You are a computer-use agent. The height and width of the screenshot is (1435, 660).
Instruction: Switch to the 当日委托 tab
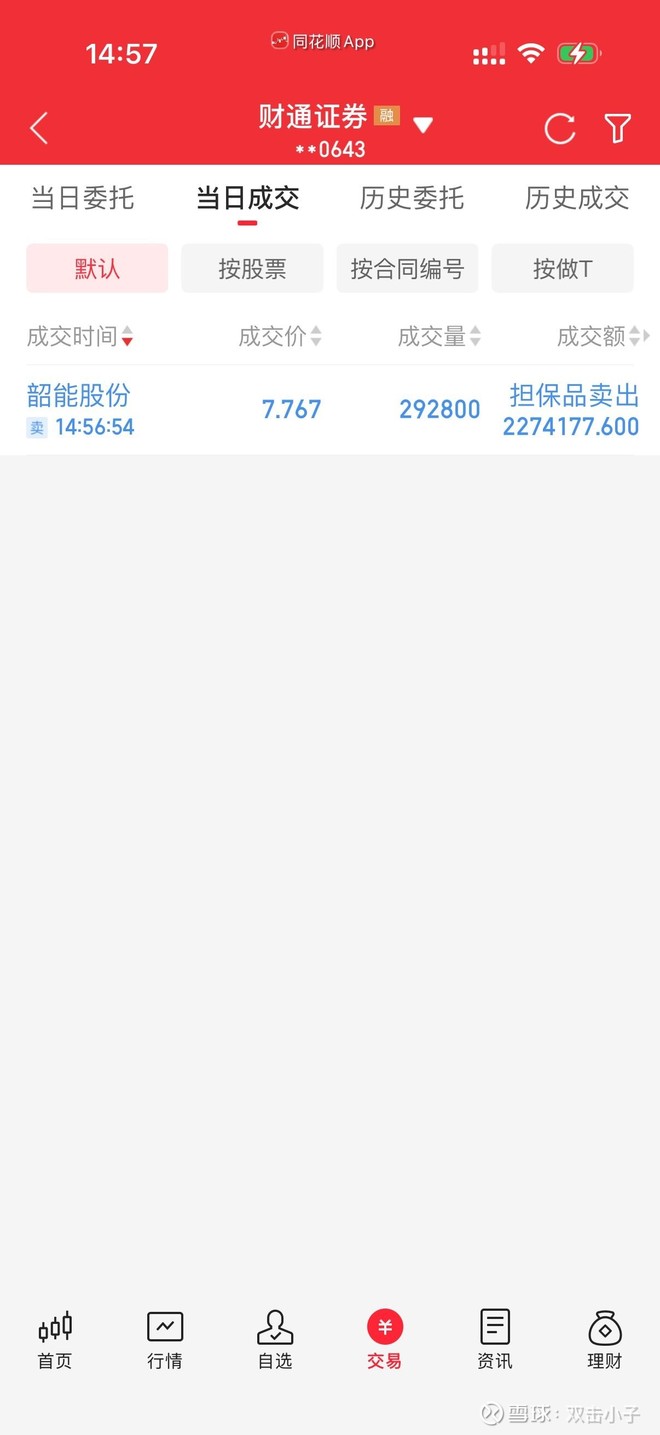[82, 198]
